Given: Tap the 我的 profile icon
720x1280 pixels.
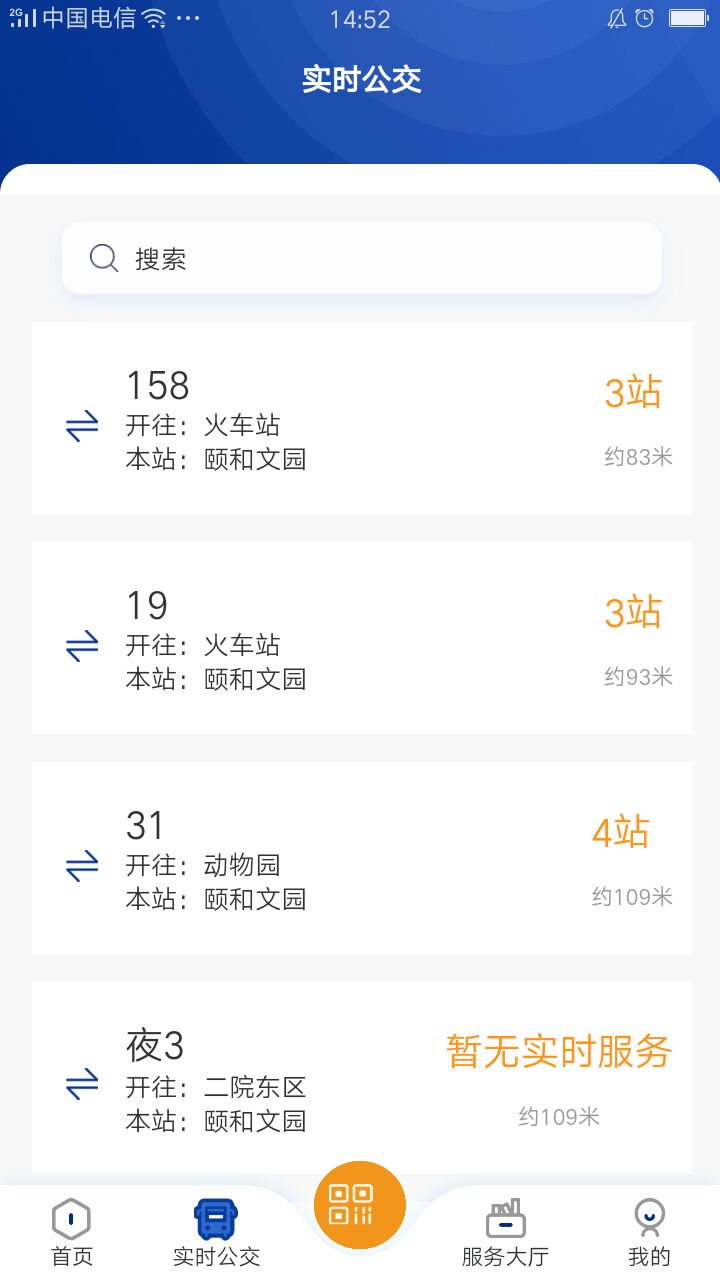Looking at the screenshot, I should coord(649,1217).
